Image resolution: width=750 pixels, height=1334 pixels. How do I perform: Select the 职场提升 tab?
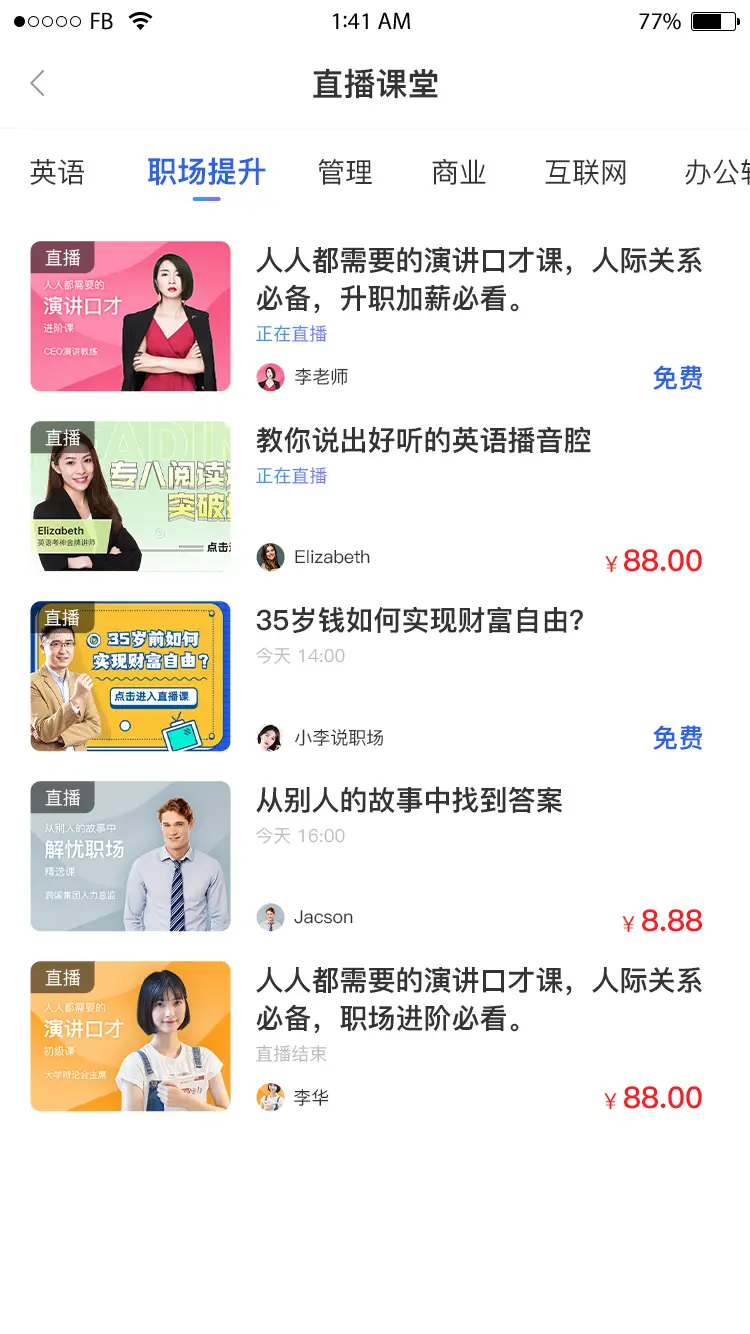(206, 173)
